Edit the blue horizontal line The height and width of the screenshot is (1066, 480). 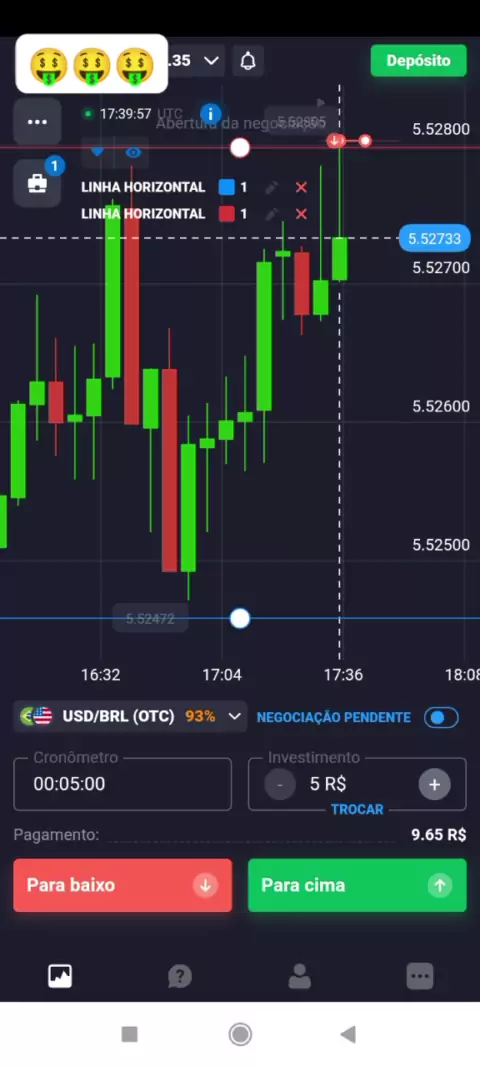coord(272,187)
